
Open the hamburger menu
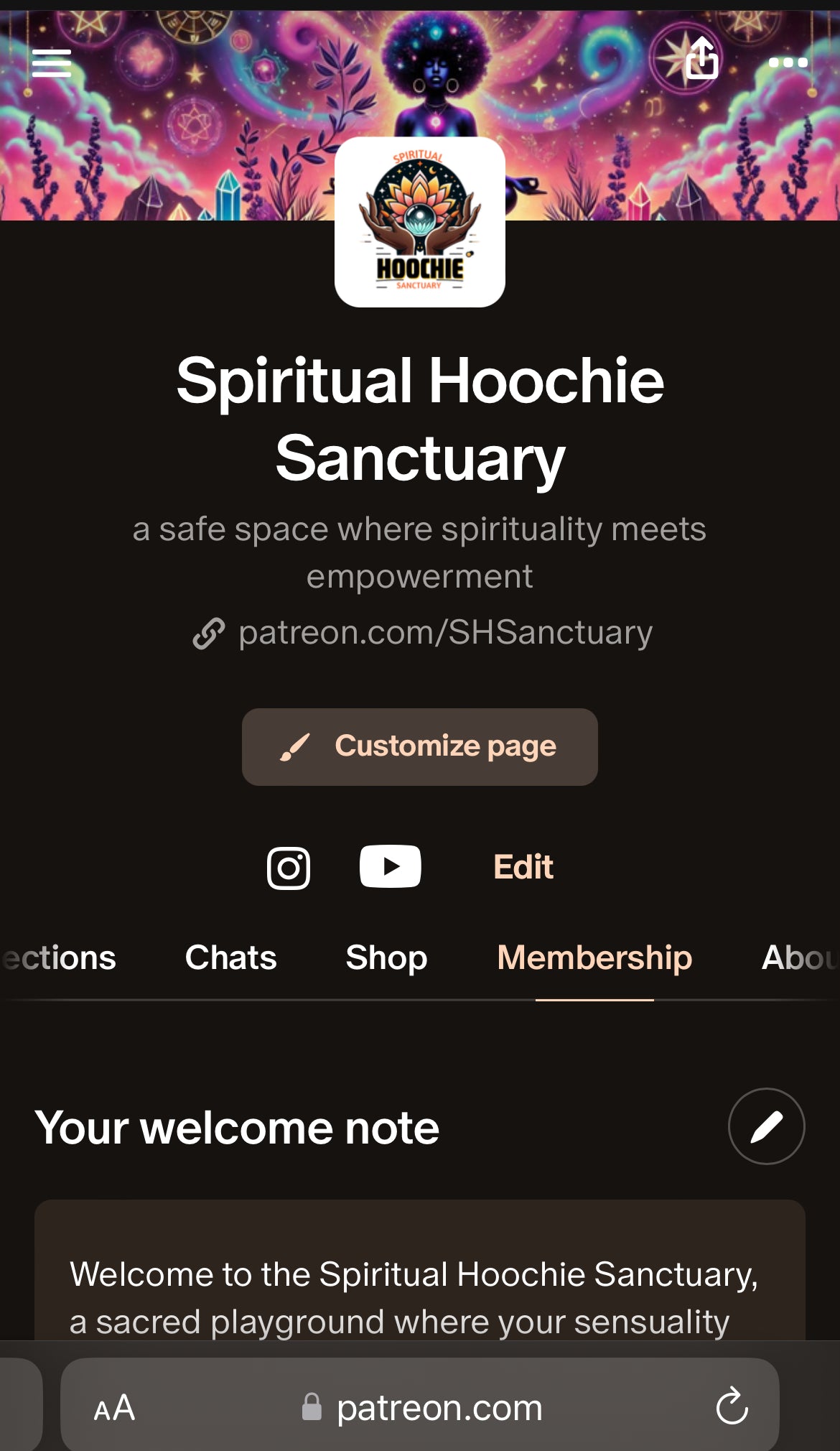click(52, 63)
